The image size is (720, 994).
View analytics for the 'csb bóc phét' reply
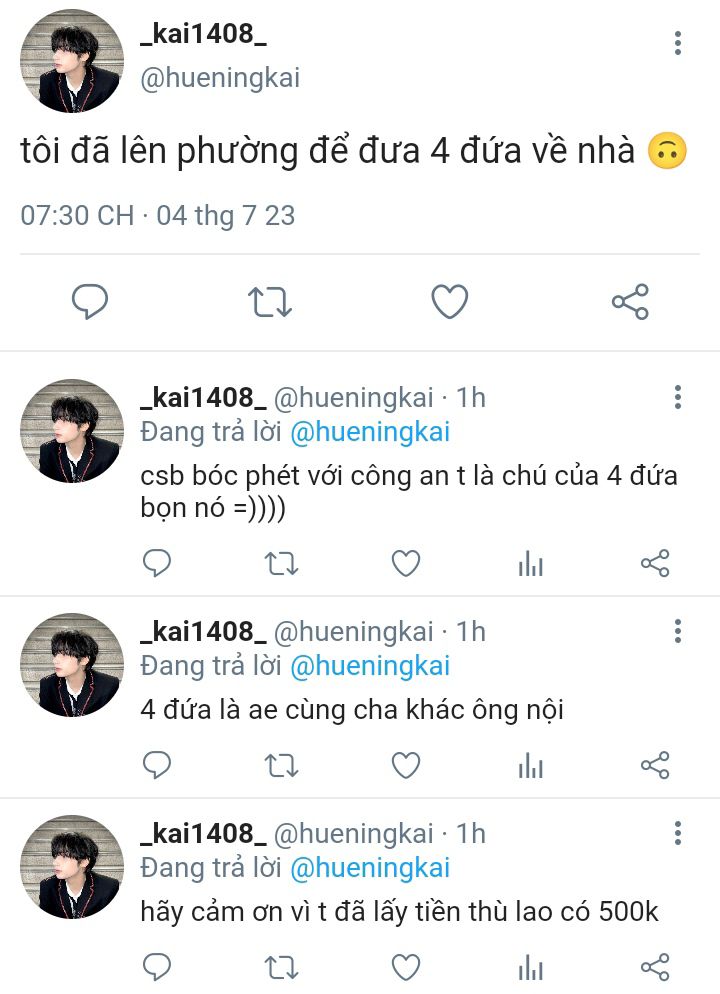[x=530, y=564]
